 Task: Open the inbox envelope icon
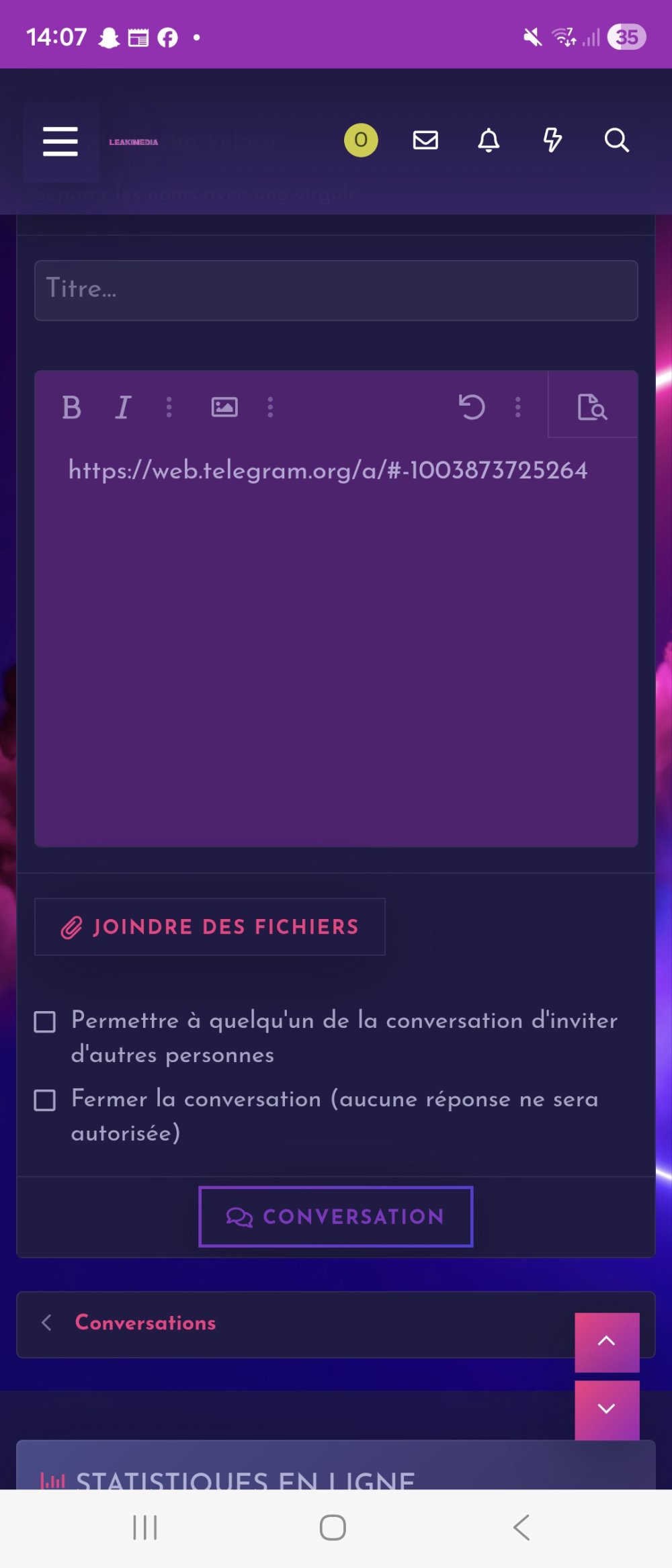click(x=425, y=140)
